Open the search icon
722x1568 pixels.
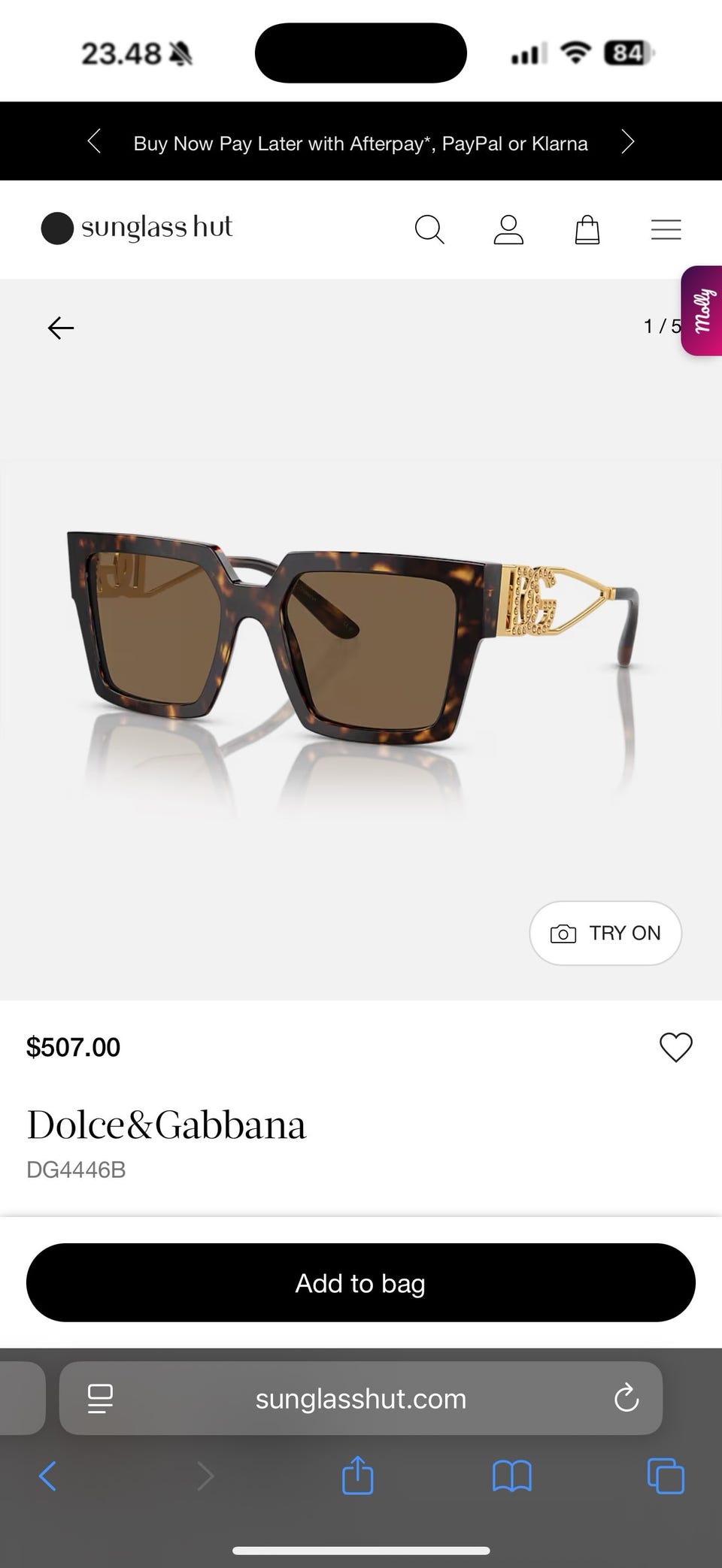(x=429, y=229)
